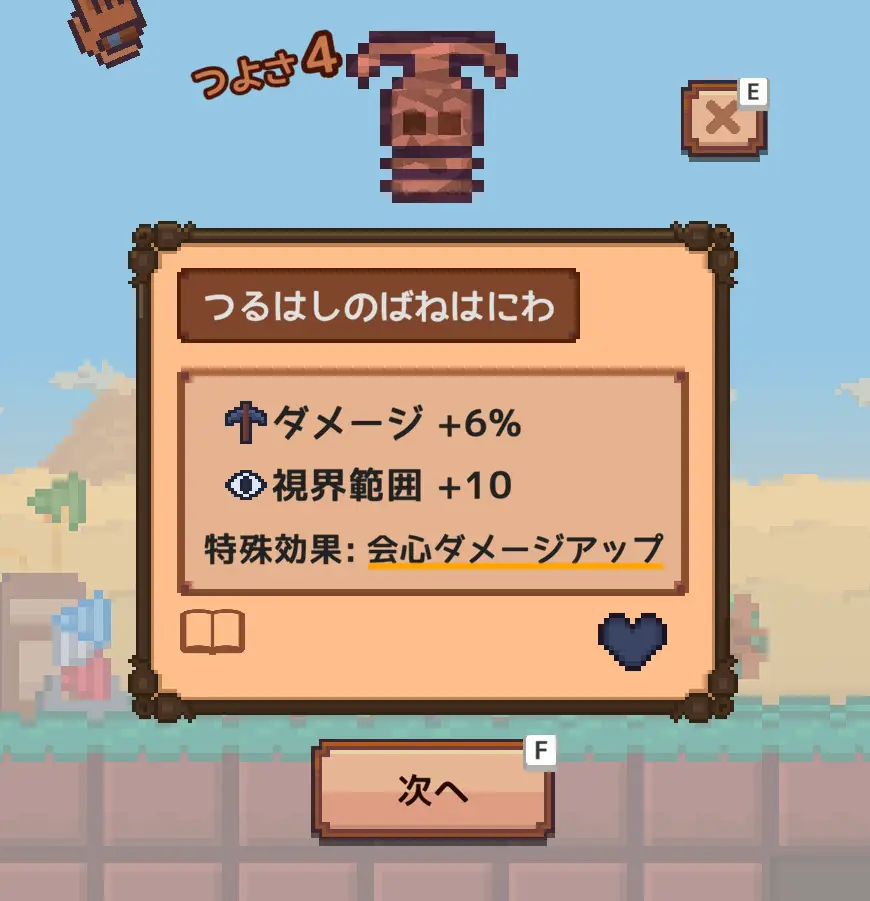Tap the 次へ button to continue
Screen dimensions: 870x901
pyautogui.click(x=433, y=790)
